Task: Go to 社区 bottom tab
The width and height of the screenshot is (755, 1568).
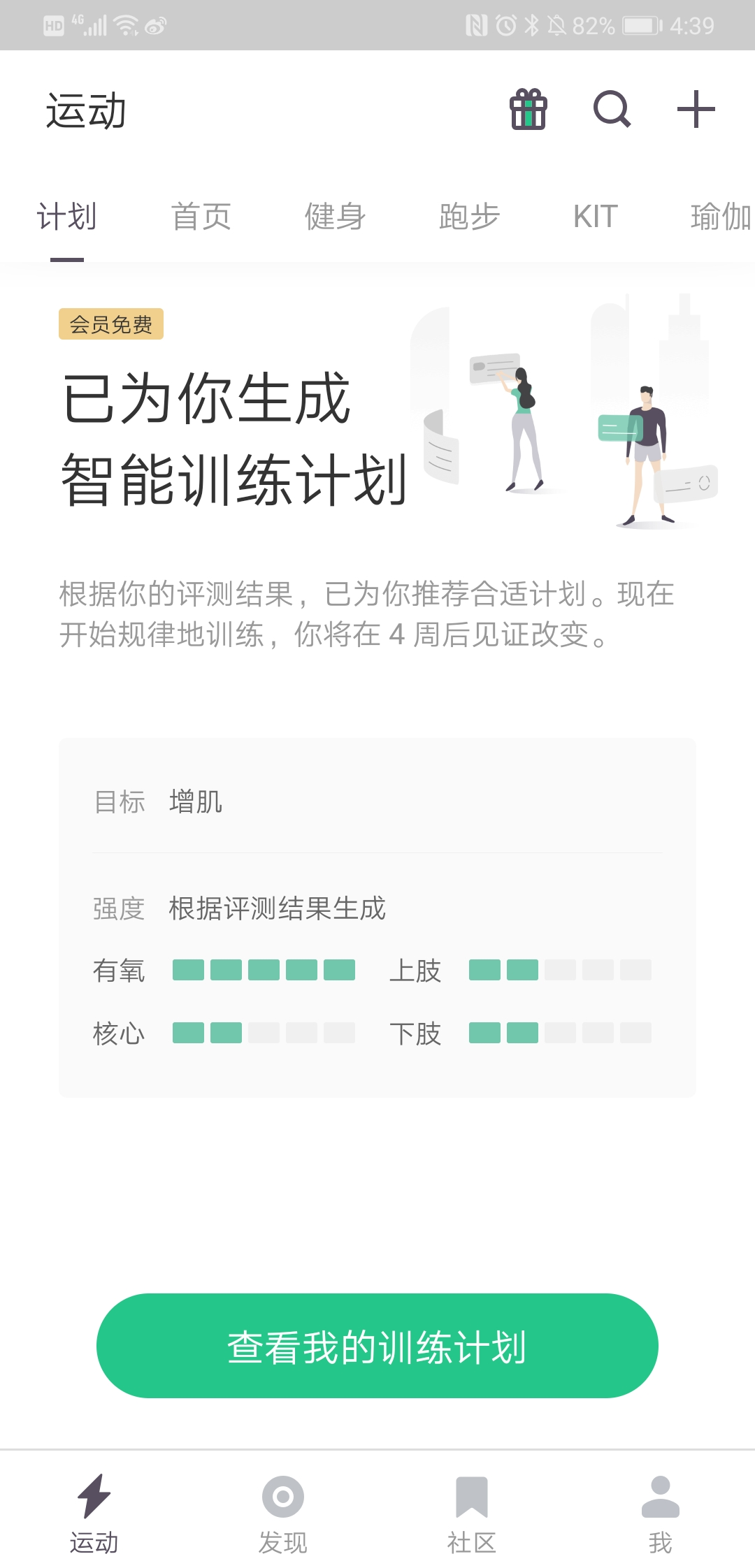Action: click(472, 1513)
